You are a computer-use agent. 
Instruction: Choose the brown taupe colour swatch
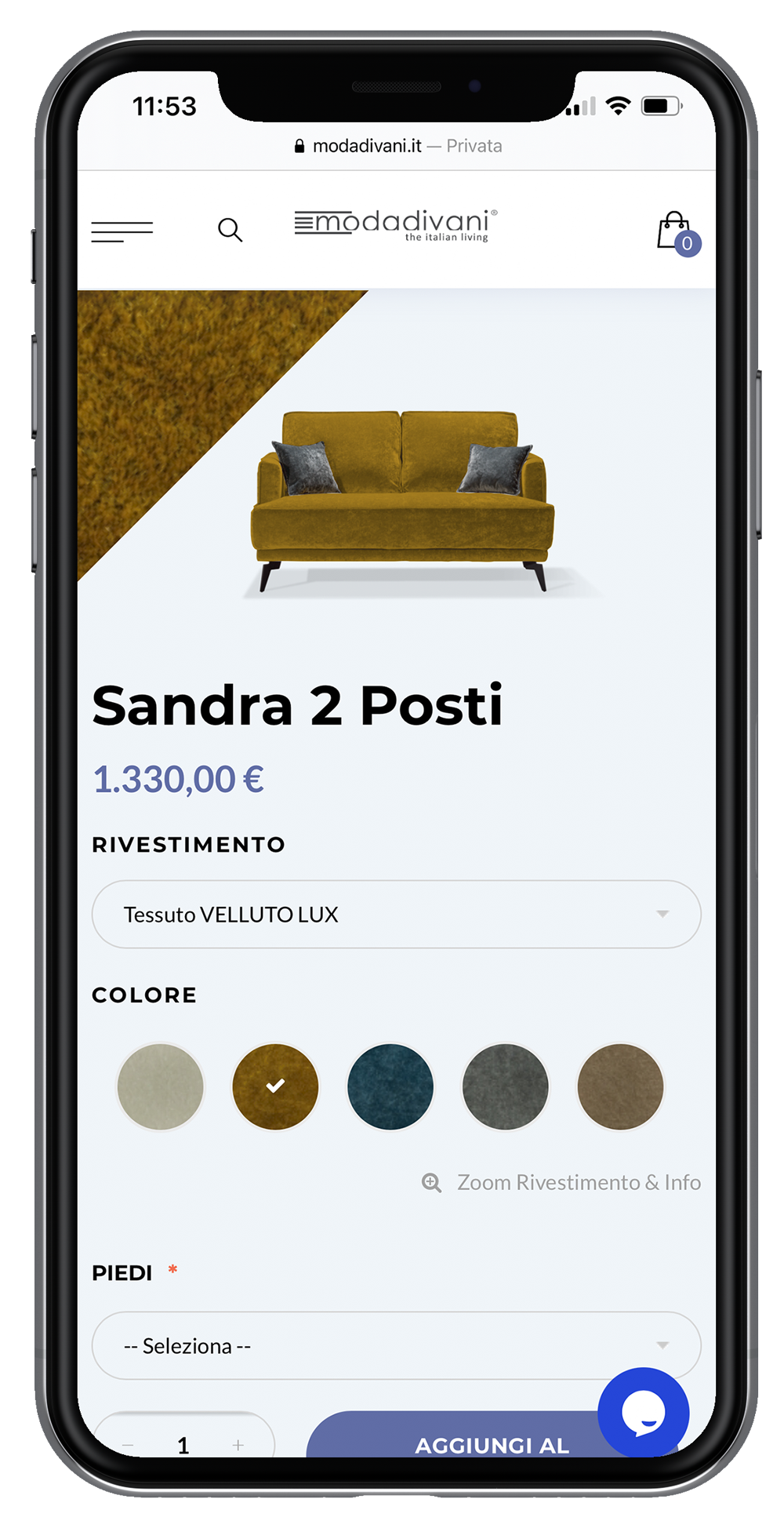coord(620,1086)
